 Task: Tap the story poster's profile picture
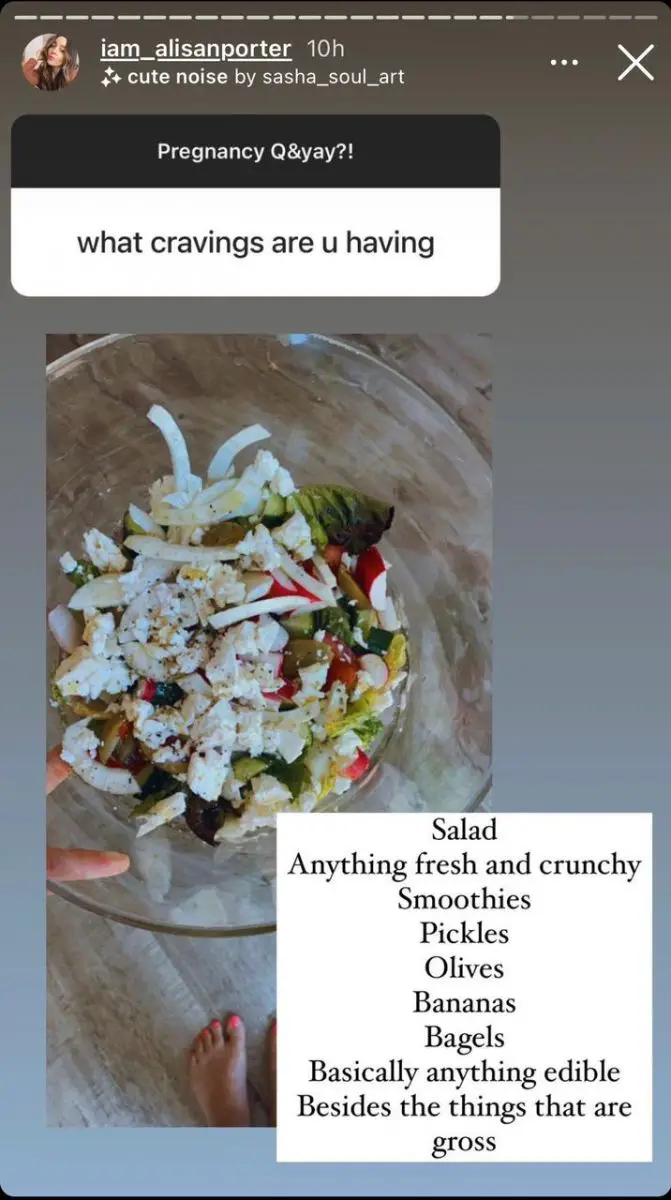[50, 62]
